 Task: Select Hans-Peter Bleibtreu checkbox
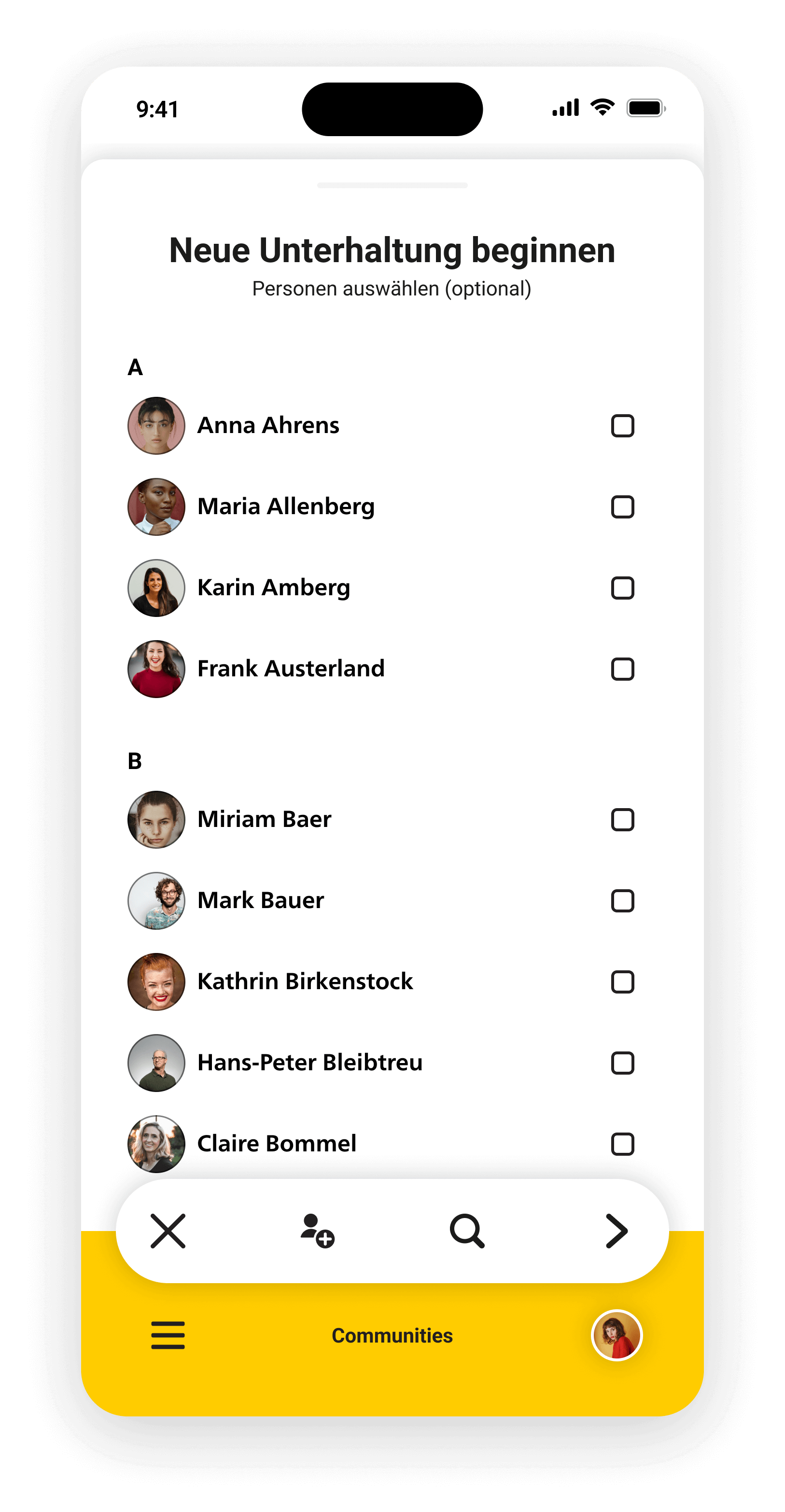click(622, 1063)
